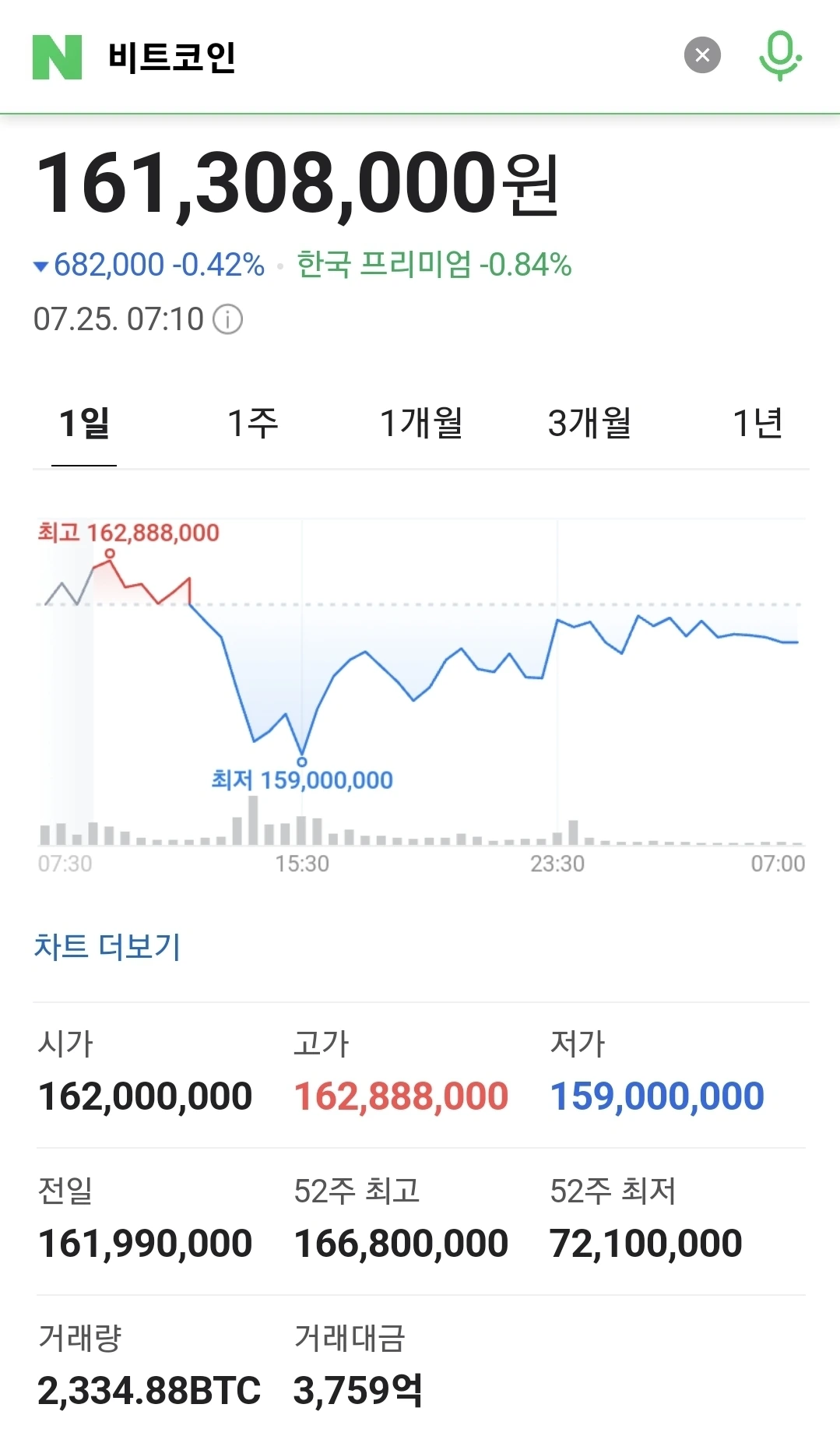
Task: Open the 차트 더보기 link
Action: coord(107,946)
